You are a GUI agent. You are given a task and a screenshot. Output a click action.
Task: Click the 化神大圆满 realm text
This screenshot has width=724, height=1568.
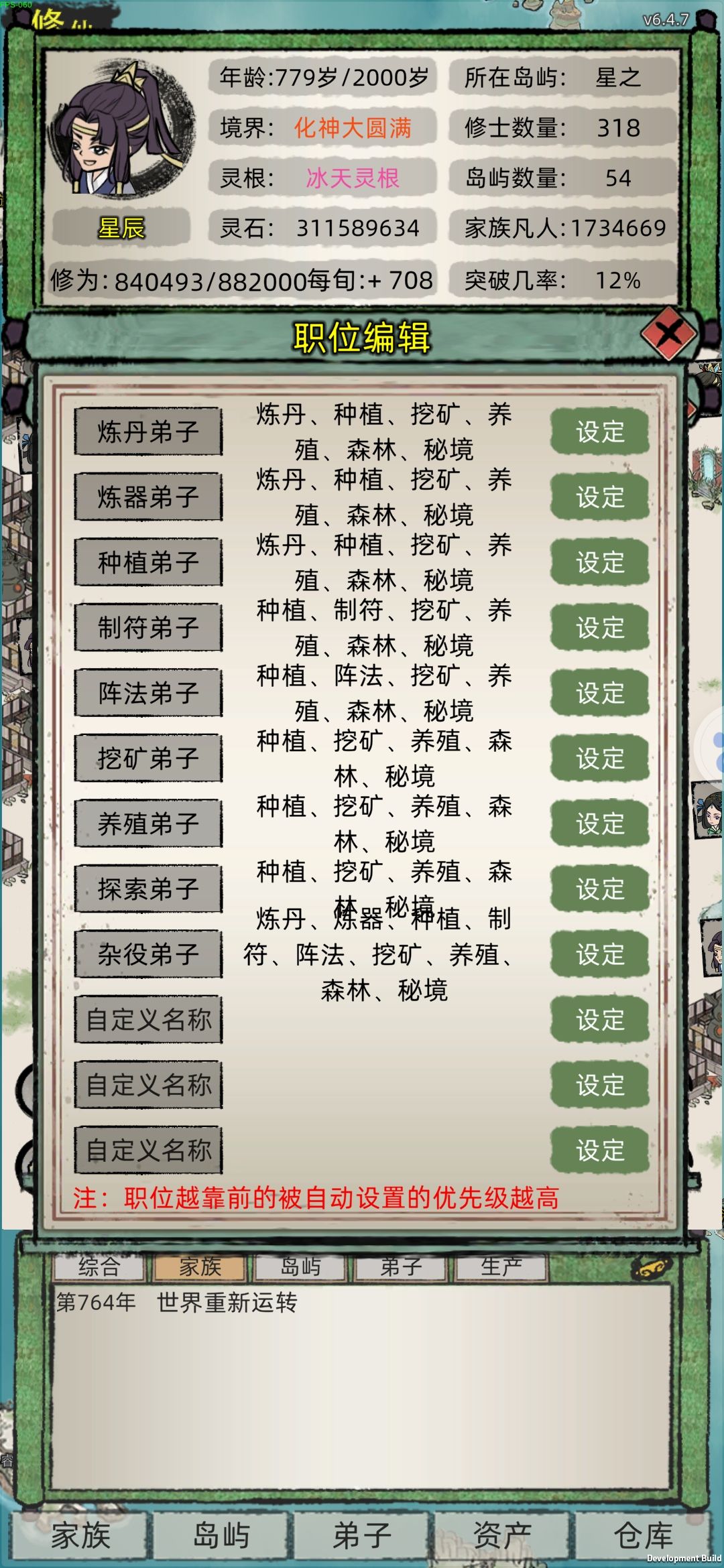(353, 129)
